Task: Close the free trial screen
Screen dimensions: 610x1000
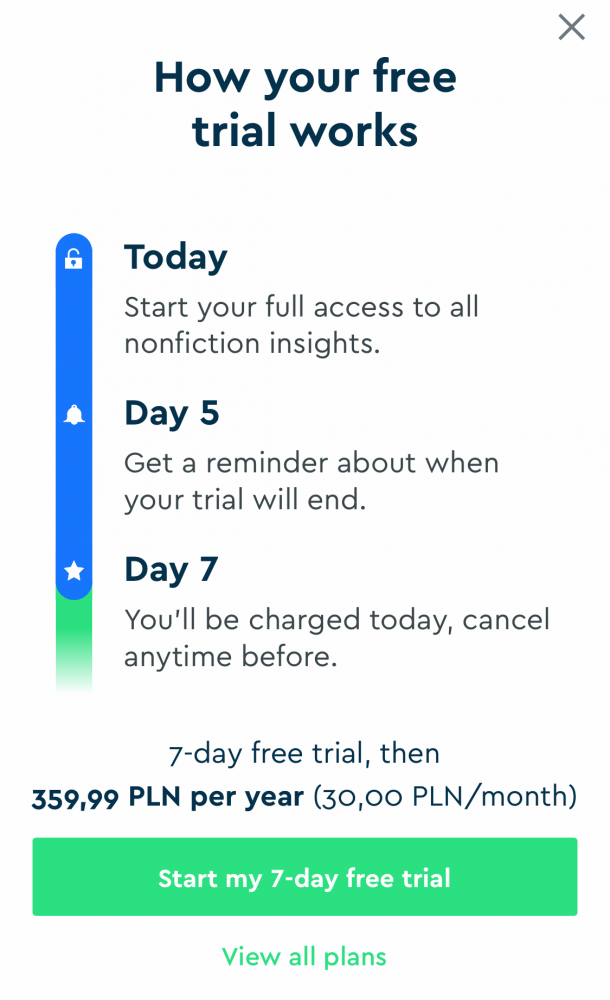Action: pyautogui.click(x=571, y=27)
